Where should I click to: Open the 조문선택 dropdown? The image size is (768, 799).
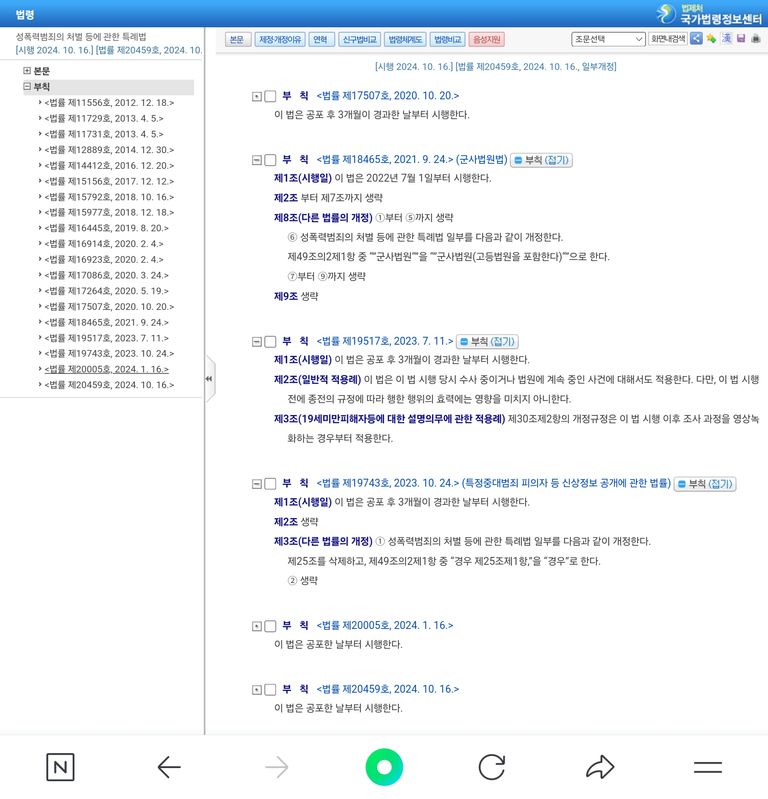click(608, 39)
